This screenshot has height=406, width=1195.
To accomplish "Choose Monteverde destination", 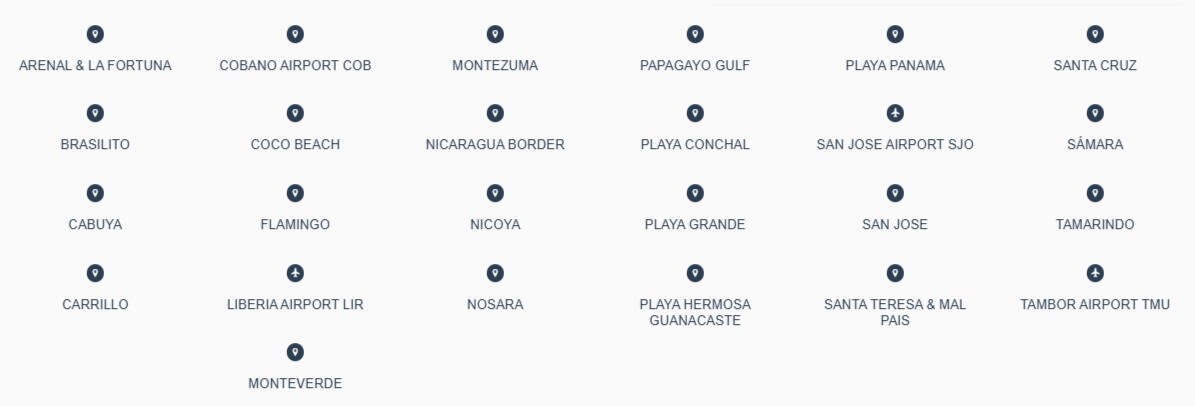I will (295, 384).
